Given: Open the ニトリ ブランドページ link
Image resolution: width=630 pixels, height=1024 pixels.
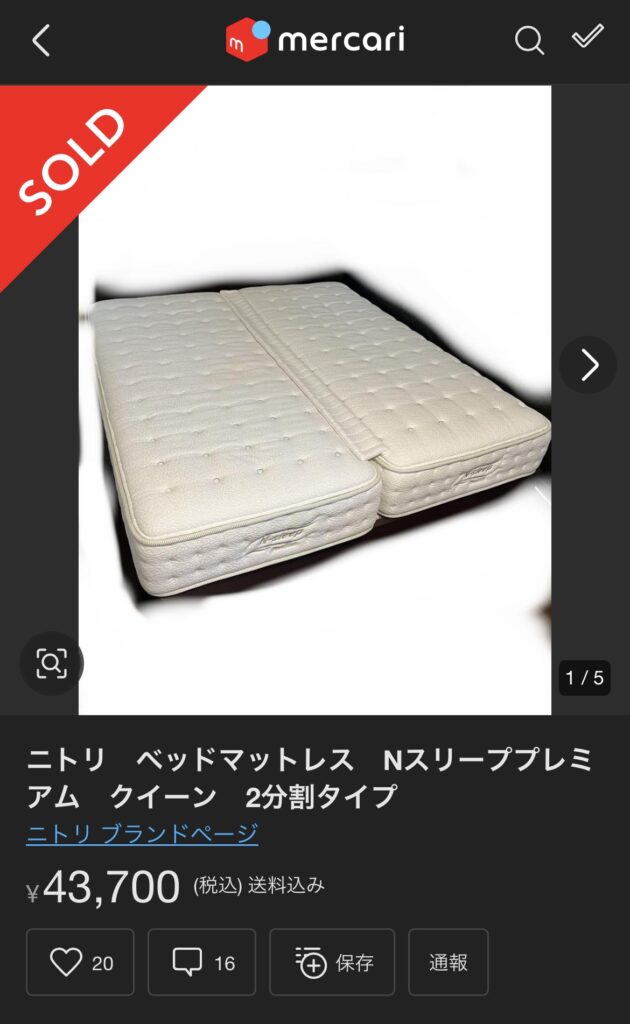Looking at the screenshot, I should (142, 833).
